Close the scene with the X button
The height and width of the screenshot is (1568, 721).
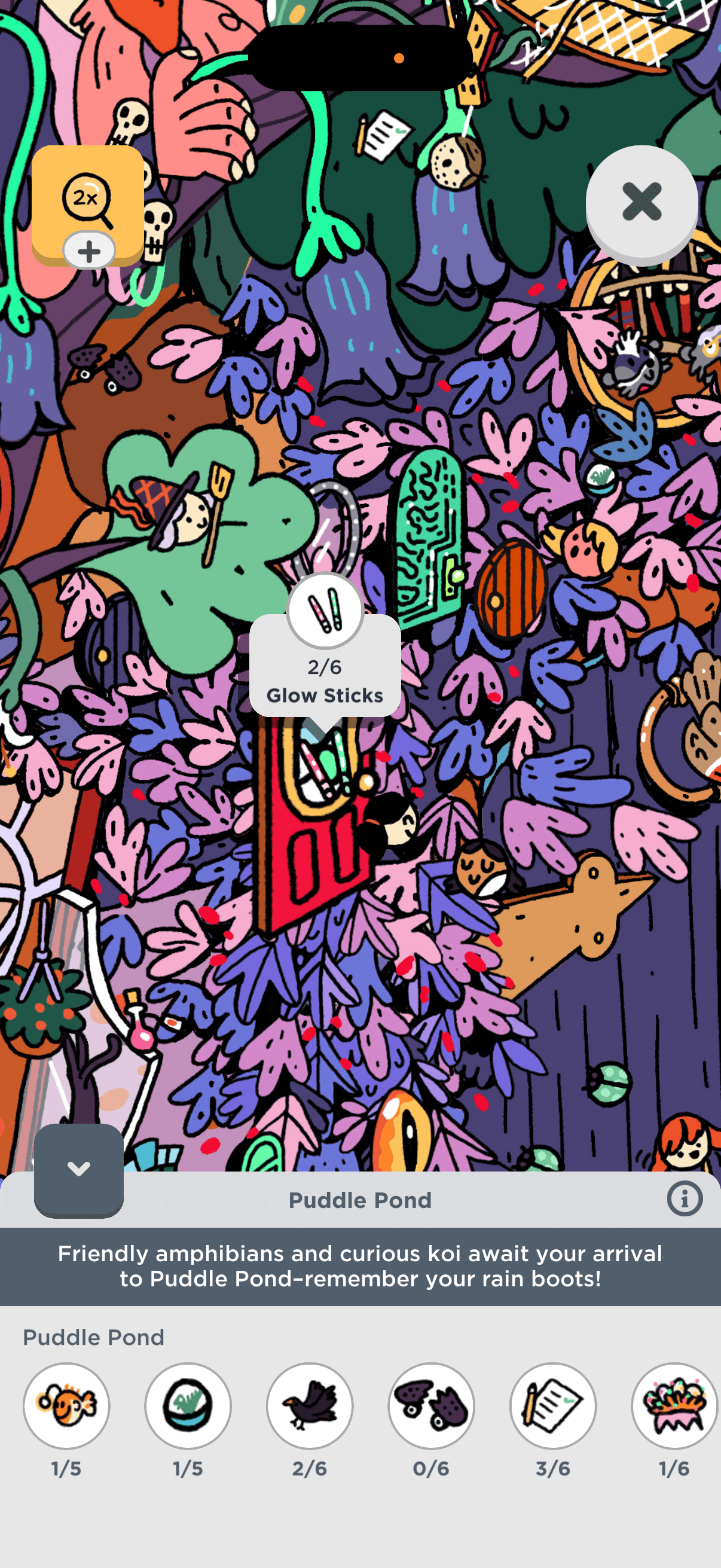pos(641,202)
